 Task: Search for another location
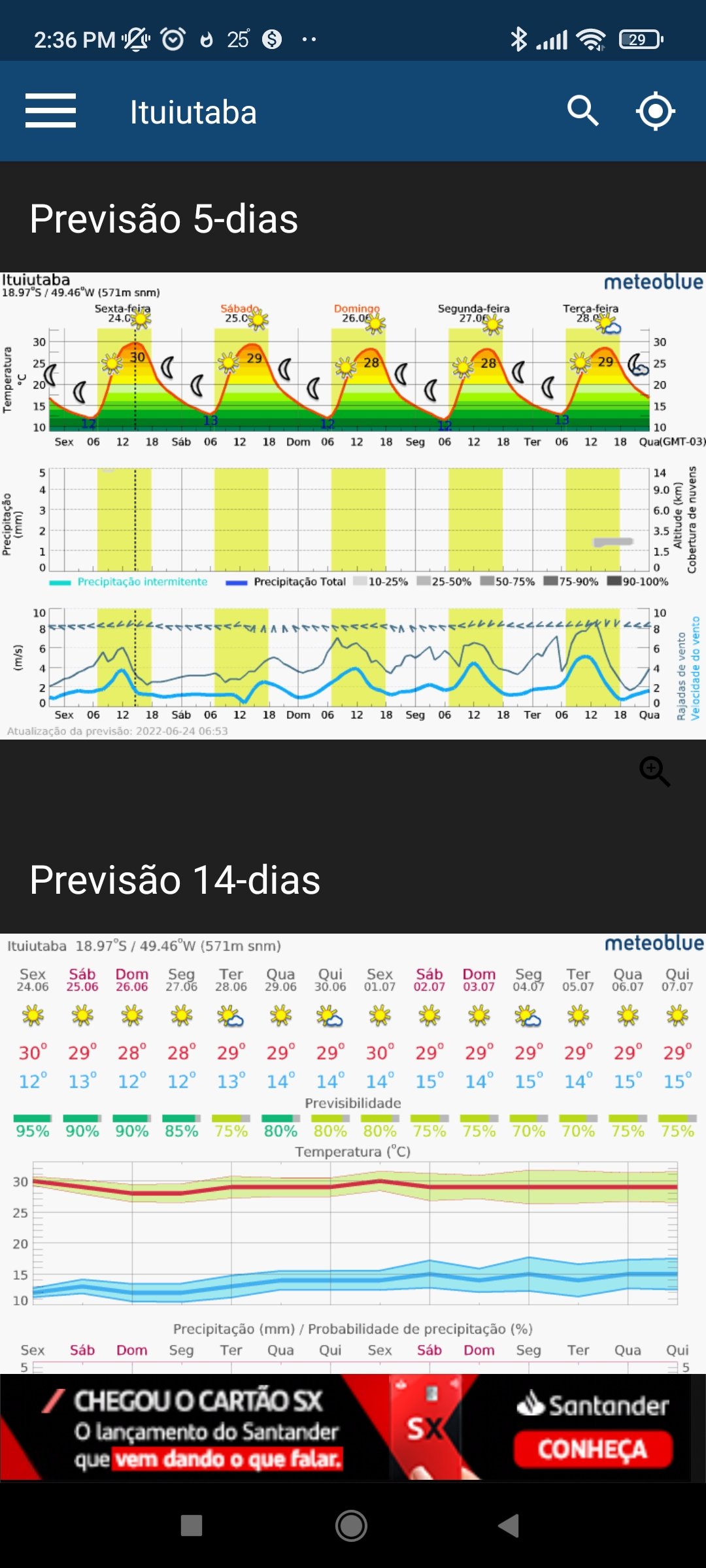click(x=582, y=110)
